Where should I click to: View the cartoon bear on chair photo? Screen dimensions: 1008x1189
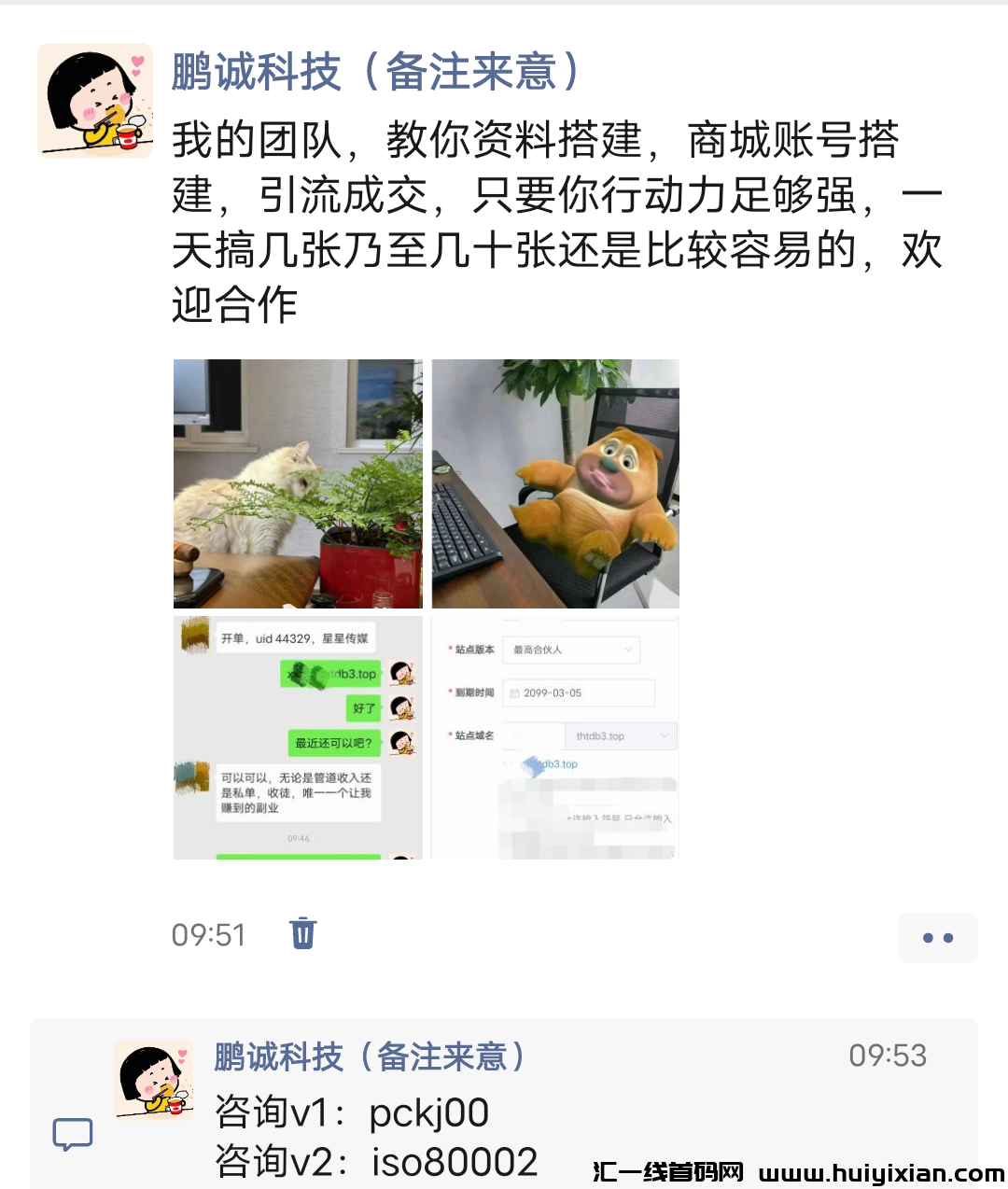click(x=555, y=483)
